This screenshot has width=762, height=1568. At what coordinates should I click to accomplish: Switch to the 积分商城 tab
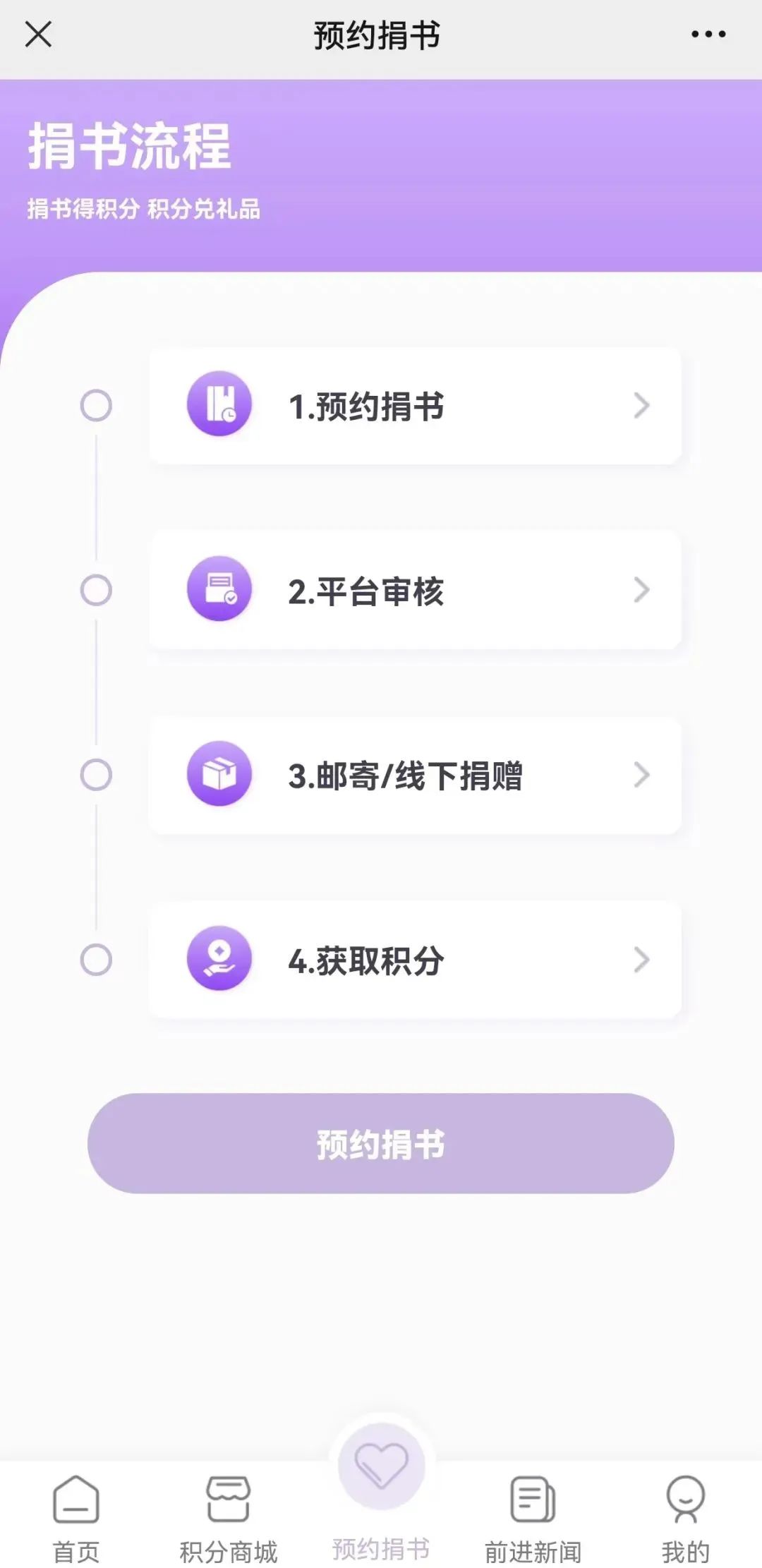229,1519
